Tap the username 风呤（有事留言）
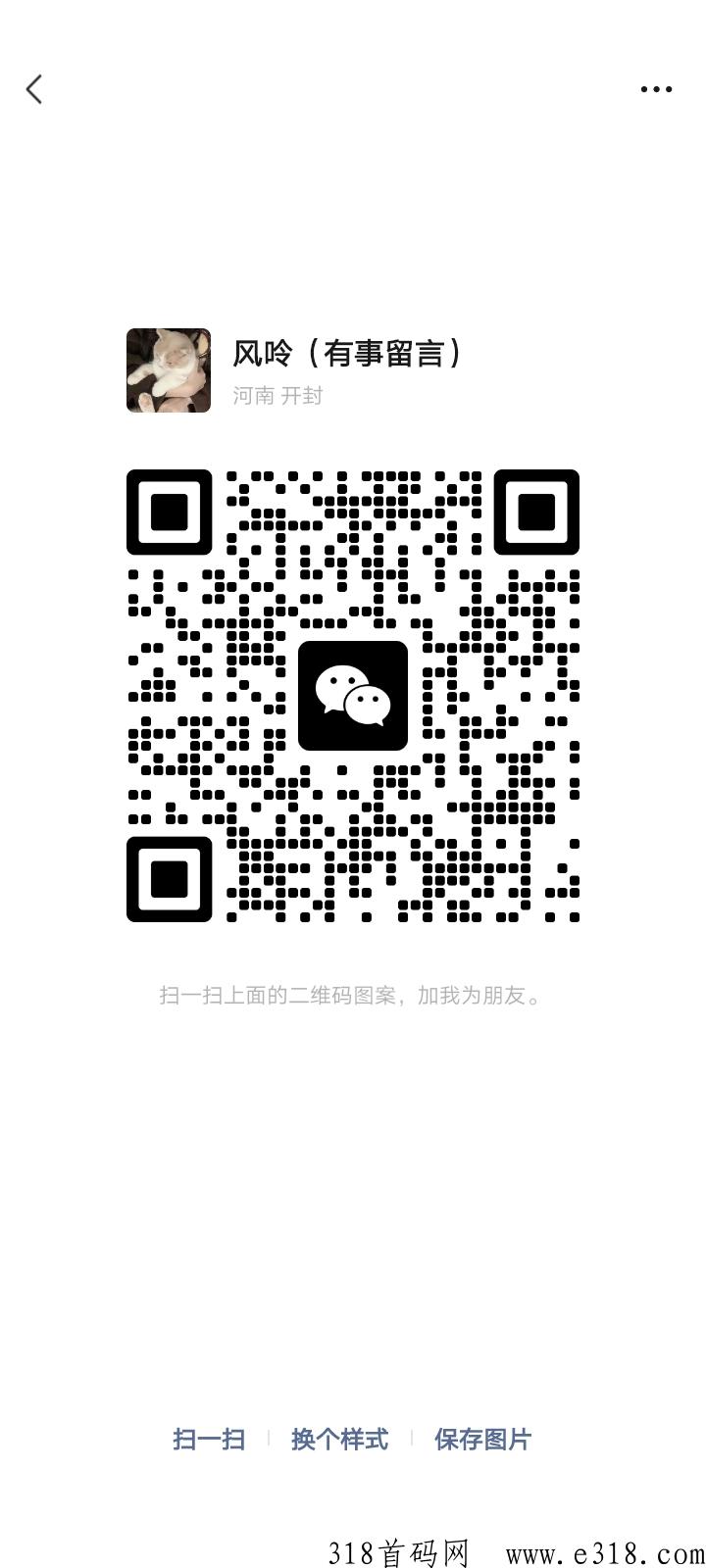This screenshot has height=1568, width=706. coord(347,355)
